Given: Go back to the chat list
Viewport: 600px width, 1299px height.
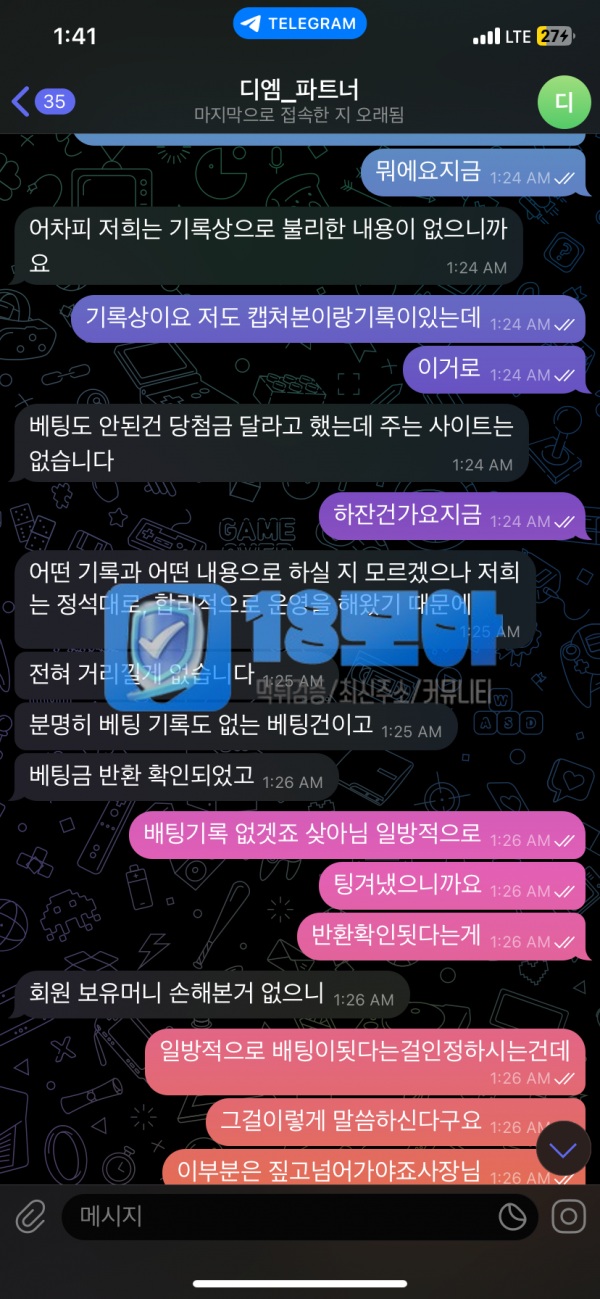Looking at the screenshot, I should pos(40,101).
